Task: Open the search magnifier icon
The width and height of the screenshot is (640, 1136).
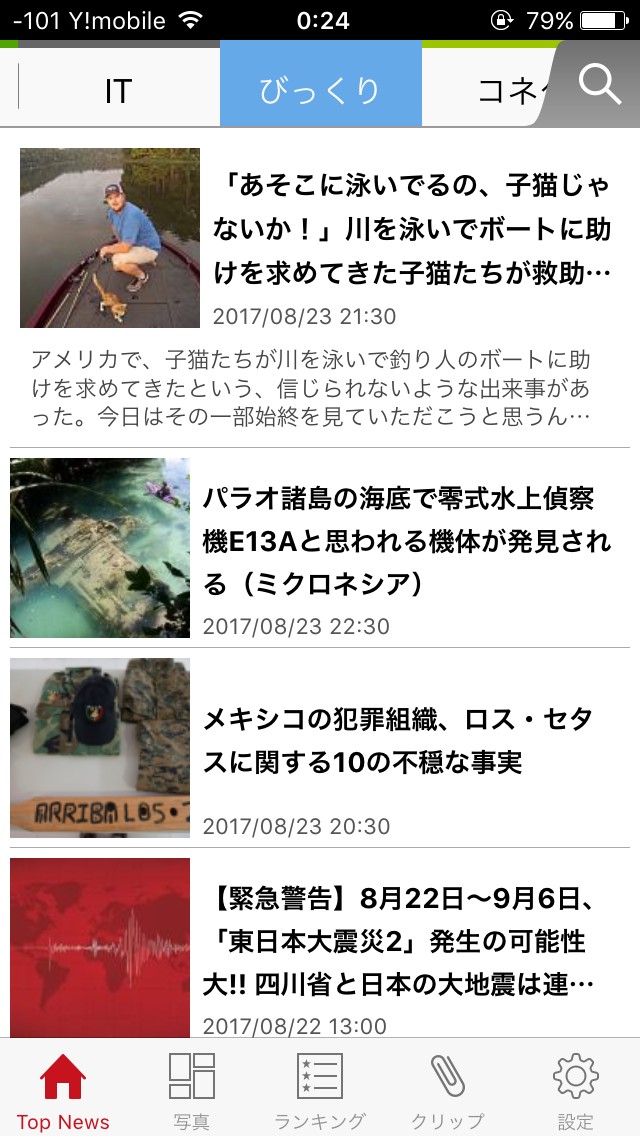Action: pos(600,85)
